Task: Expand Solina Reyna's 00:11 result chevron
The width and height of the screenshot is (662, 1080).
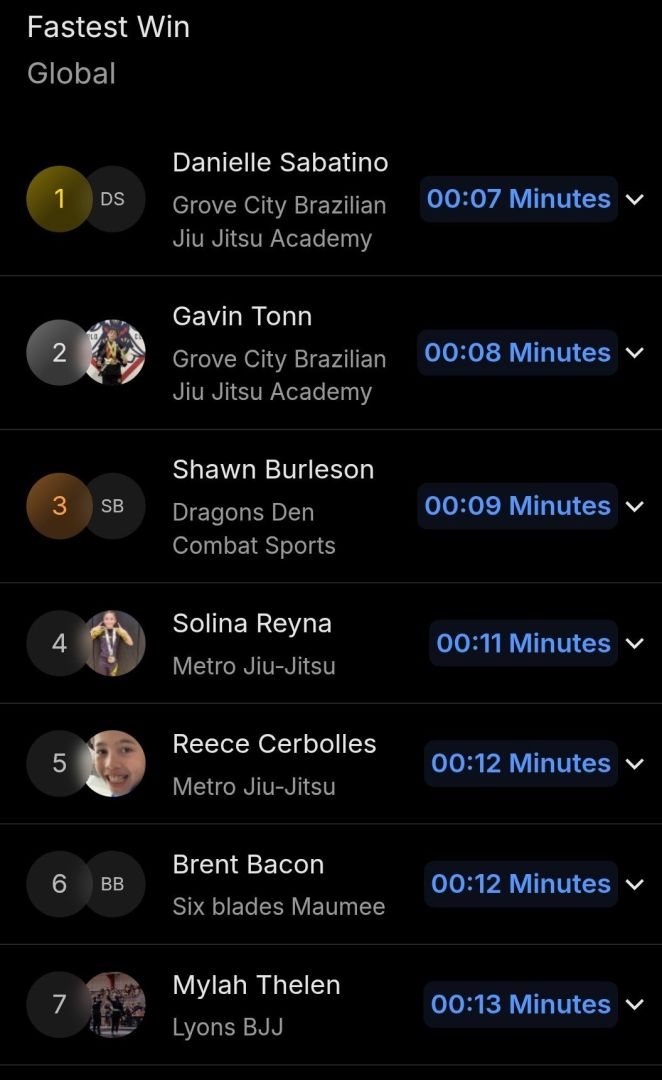Action: point(634,643)
